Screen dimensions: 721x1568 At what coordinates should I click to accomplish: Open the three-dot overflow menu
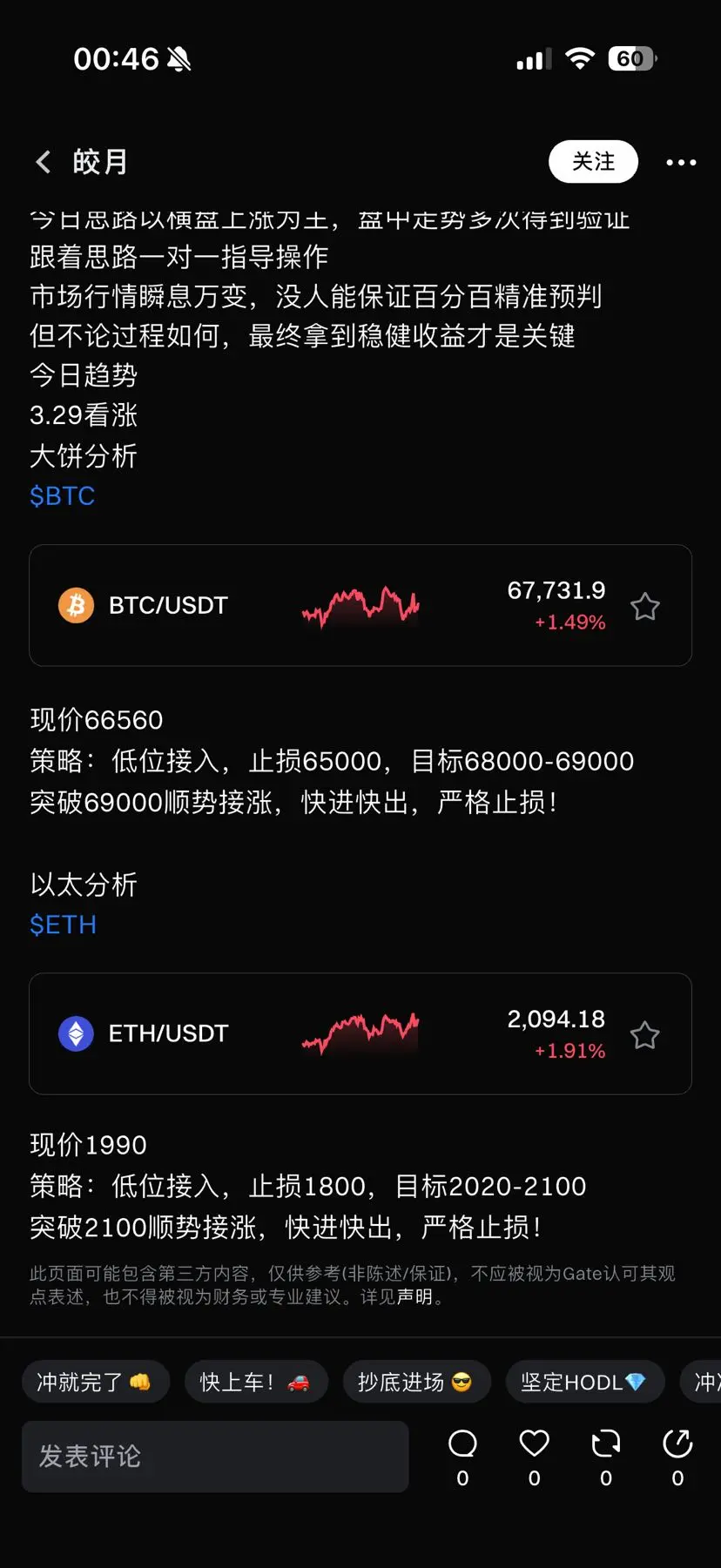[681, 163]
